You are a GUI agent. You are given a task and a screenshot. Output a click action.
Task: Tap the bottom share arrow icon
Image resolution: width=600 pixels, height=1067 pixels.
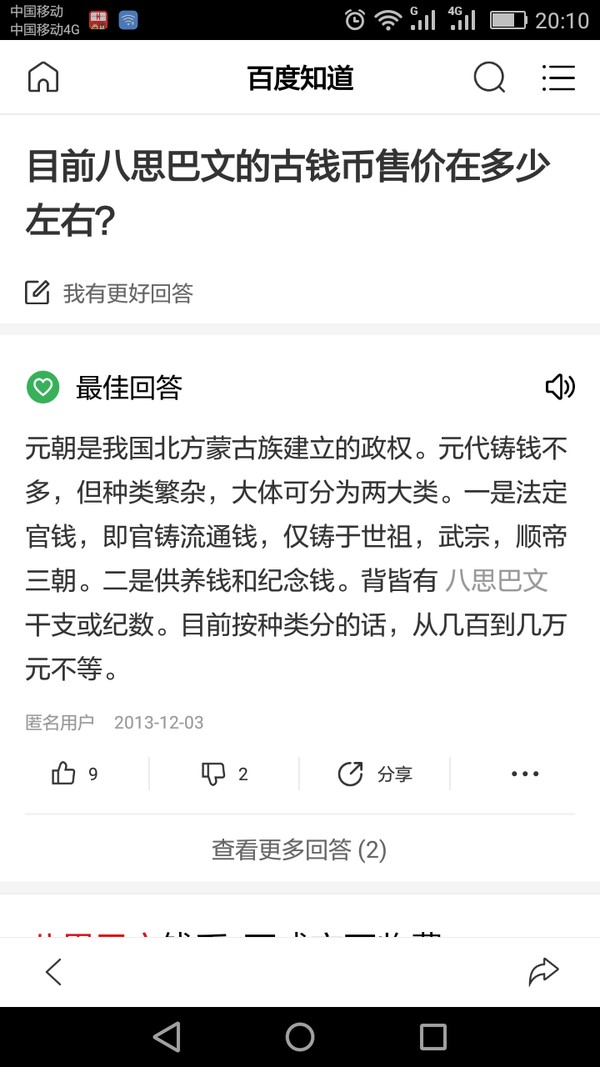[x=543, y=971]
